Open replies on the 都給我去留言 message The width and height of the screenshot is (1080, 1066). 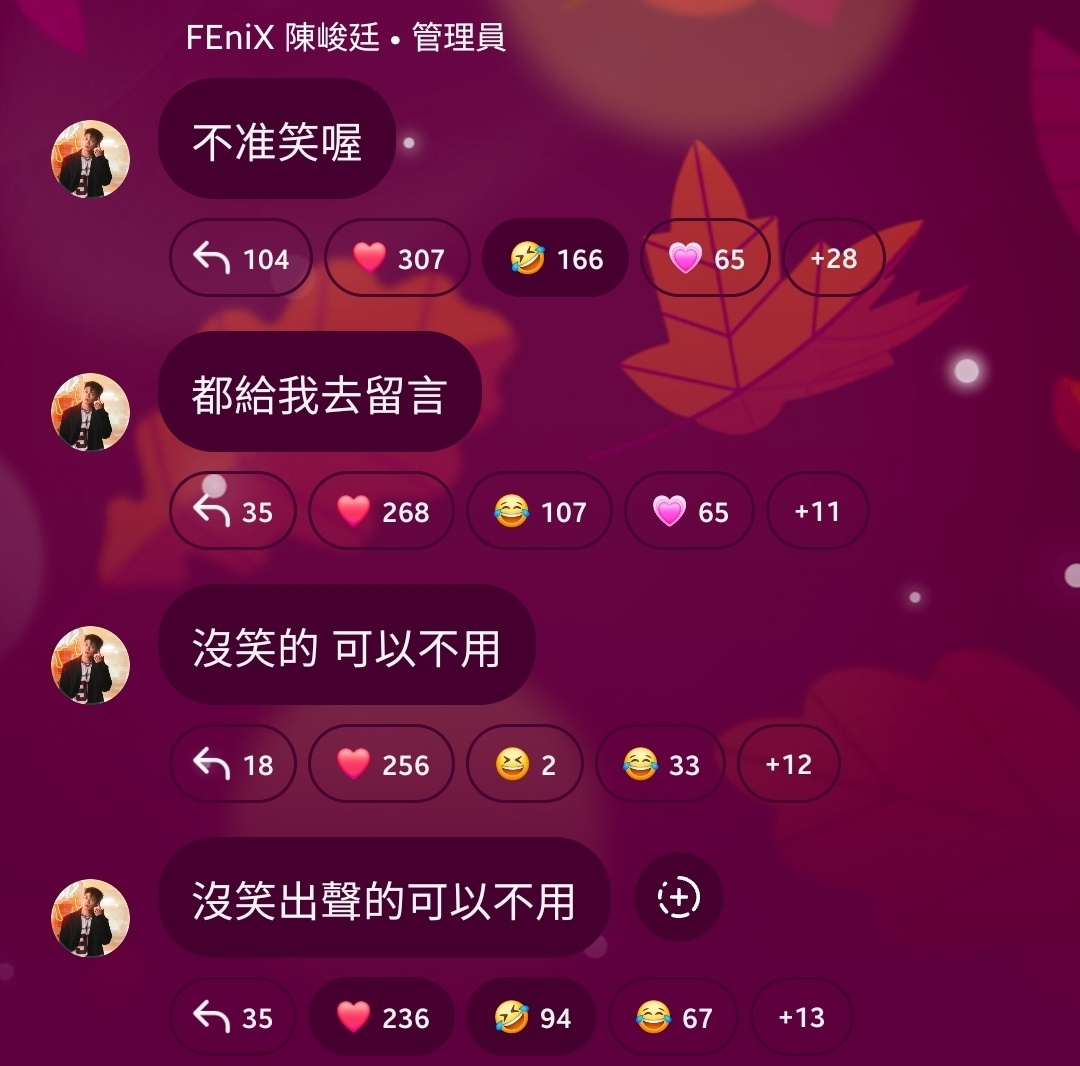(x=232, y=512)
